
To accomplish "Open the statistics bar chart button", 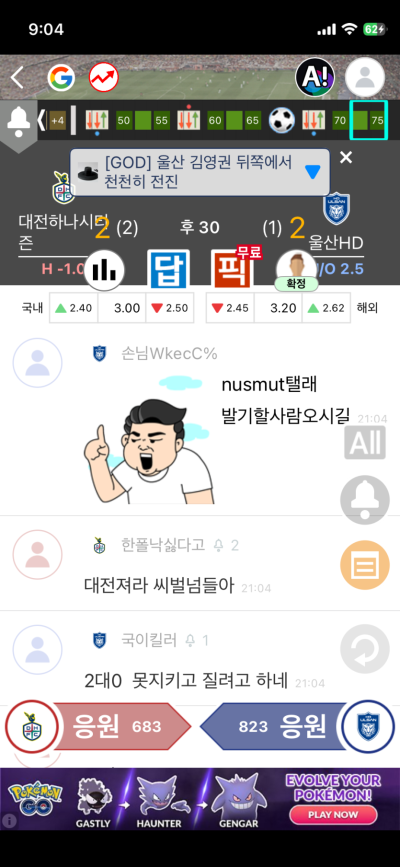I will point(103,270).
